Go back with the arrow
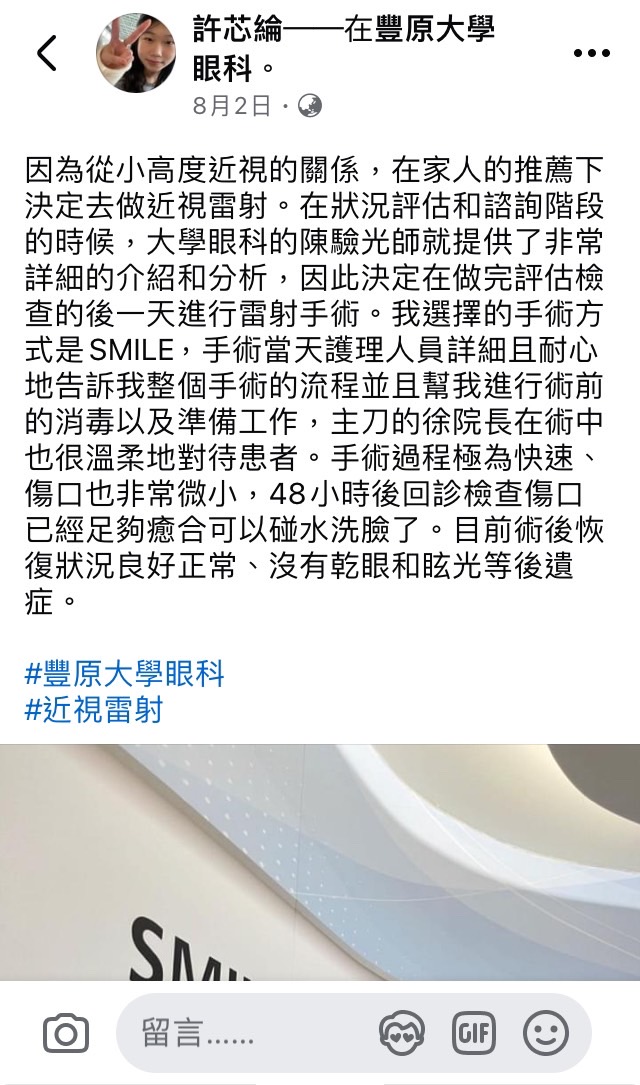The image size is (640, 1085). coord(46,53)
